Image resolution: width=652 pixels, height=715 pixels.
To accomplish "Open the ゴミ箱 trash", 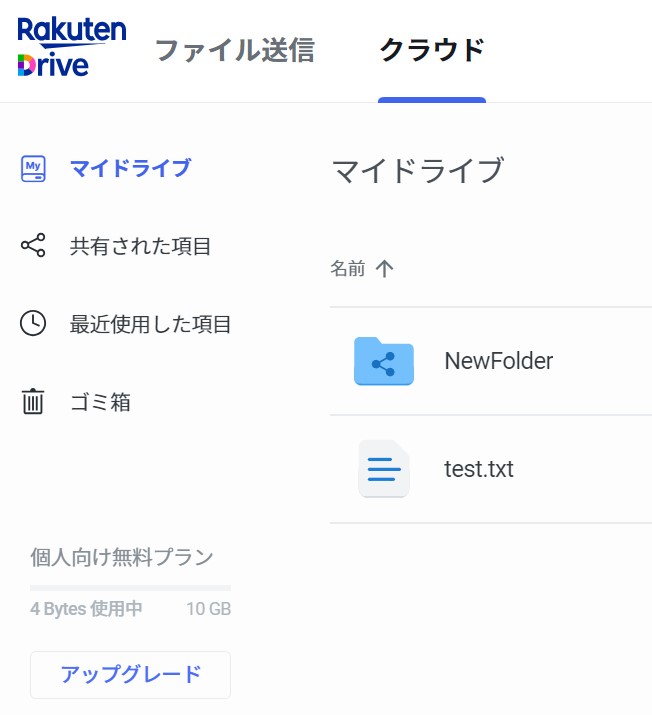I will (100, 402).
